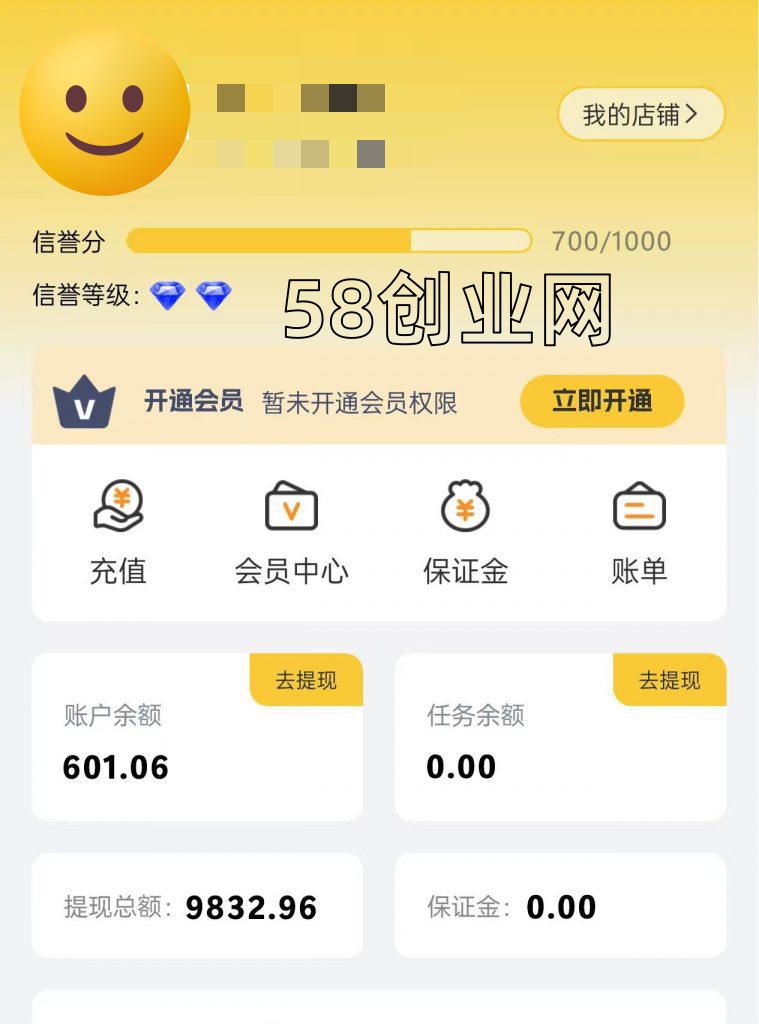The image size is (759, 1024).
Task: Tap 立即开通 to activate membership
Action: click(x=602, y=401)
